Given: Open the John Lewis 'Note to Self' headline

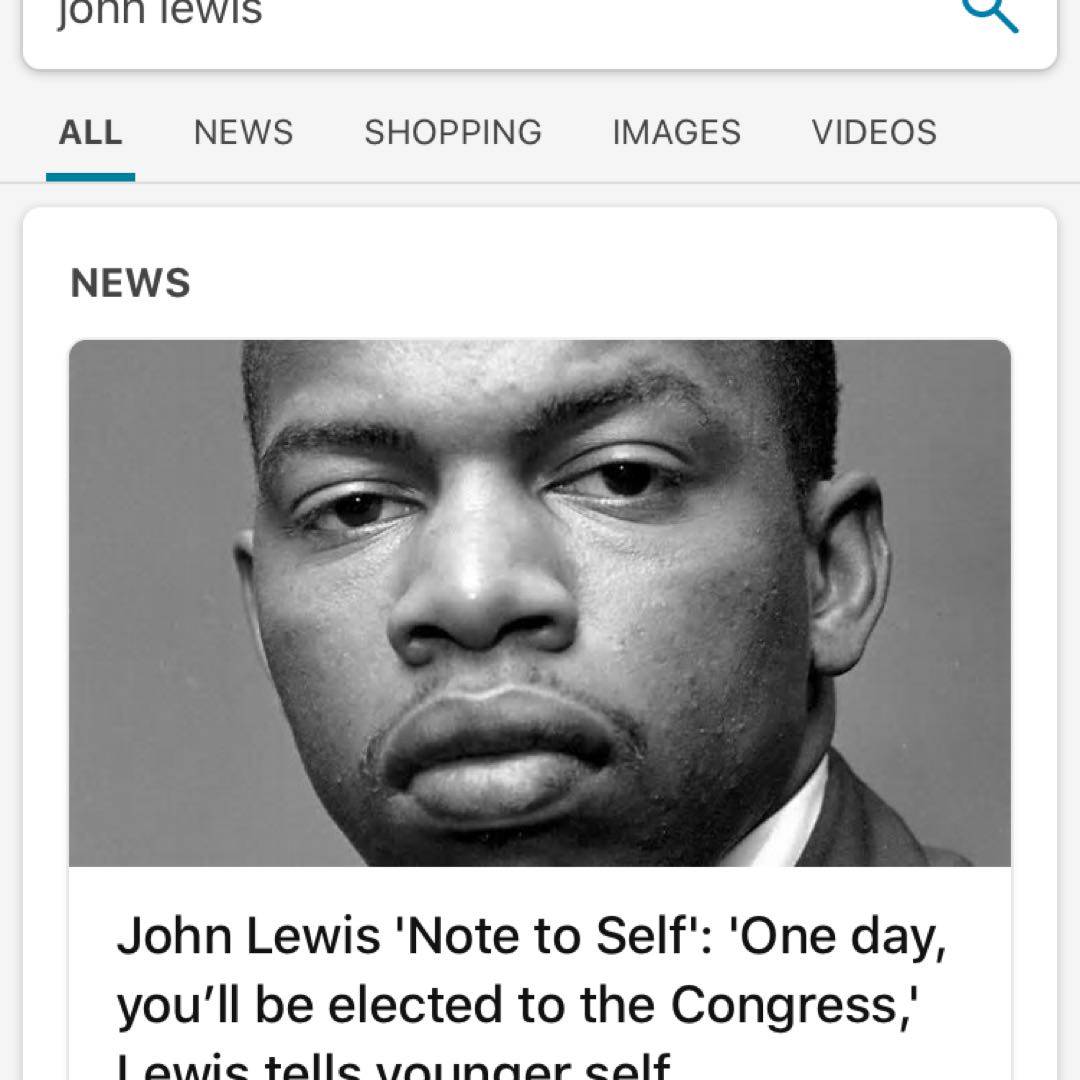Looking at the screenshot, I should pos(532,970).
